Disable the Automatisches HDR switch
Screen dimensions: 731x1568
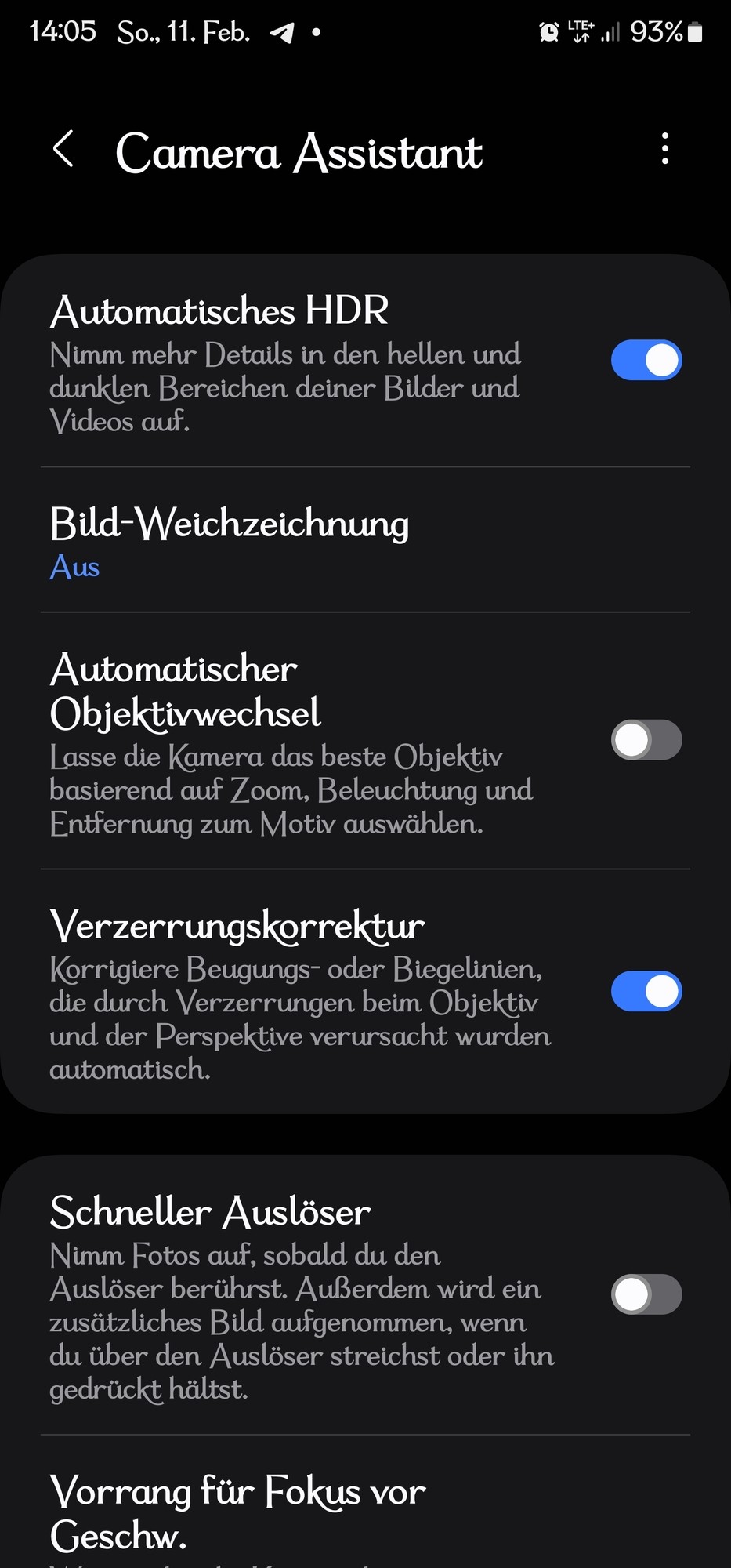646,361
